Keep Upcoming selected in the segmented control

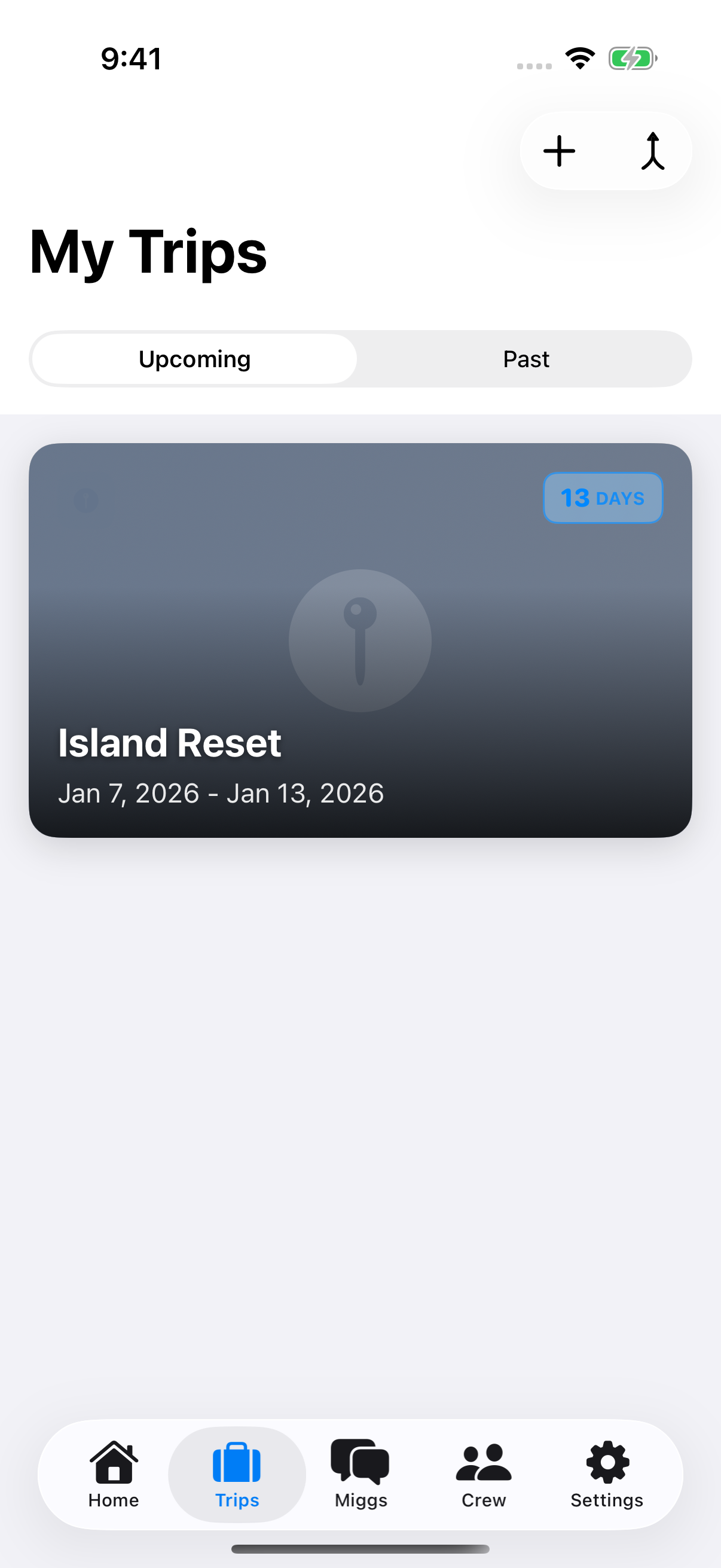click(195, 359)
